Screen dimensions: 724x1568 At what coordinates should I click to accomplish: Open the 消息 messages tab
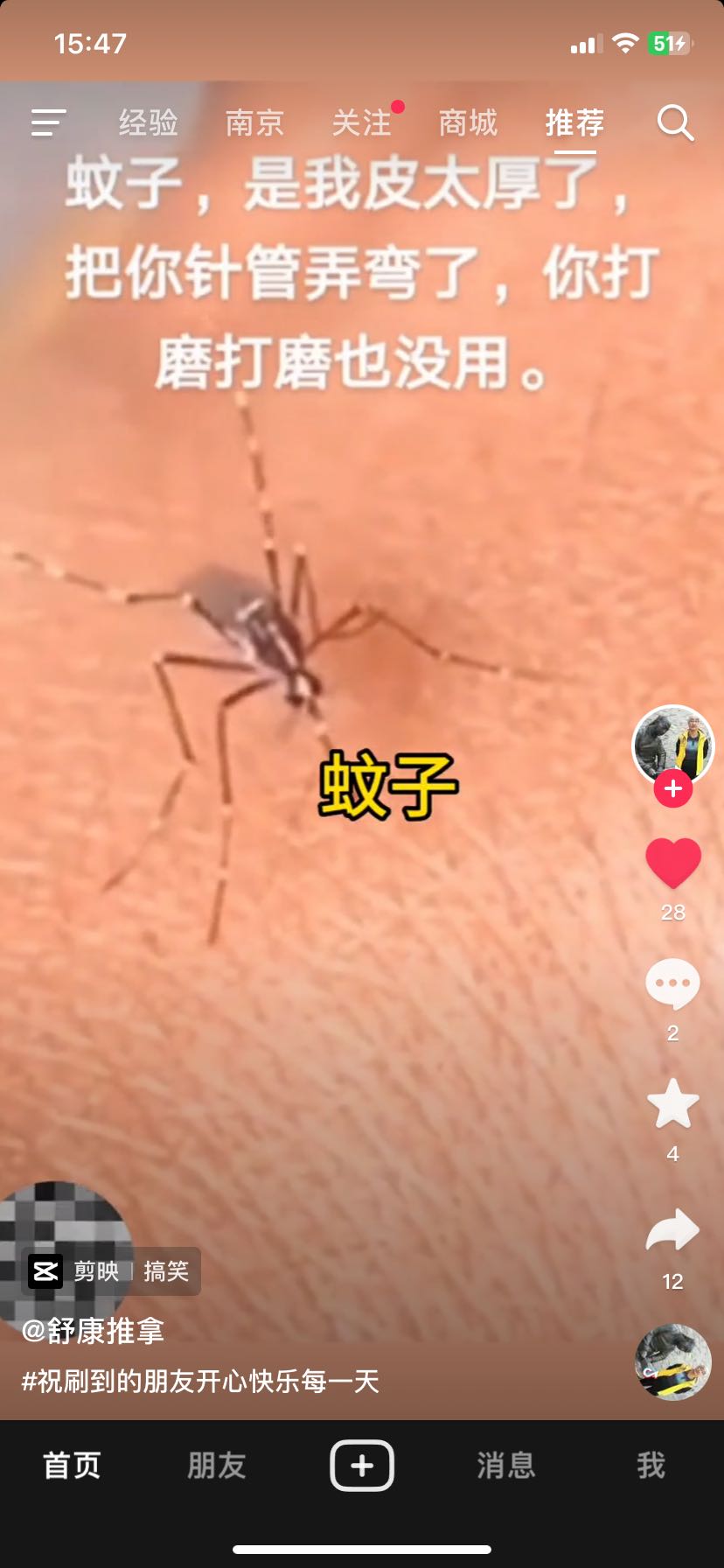coord(506,1465)
